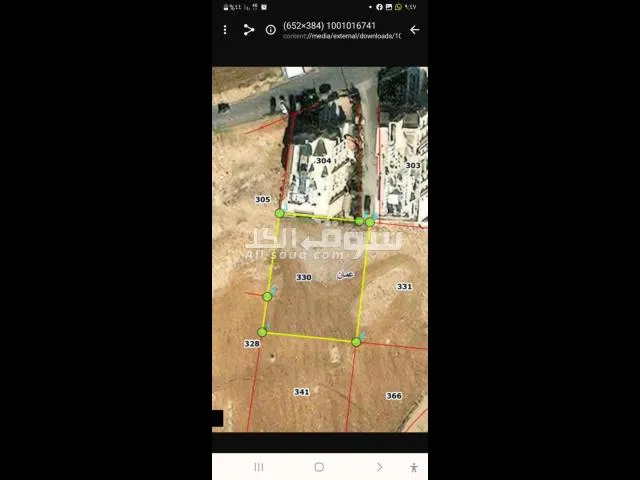
Task: Open recent apps from navigation bar
Action: click(258, 467)
